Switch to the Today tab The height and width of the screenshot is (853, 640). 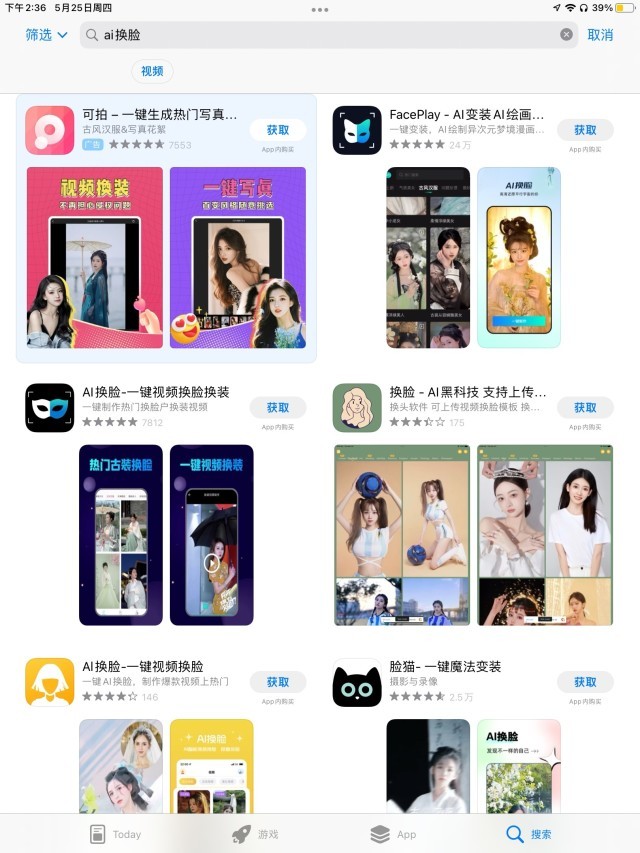(x=115, y=834)
